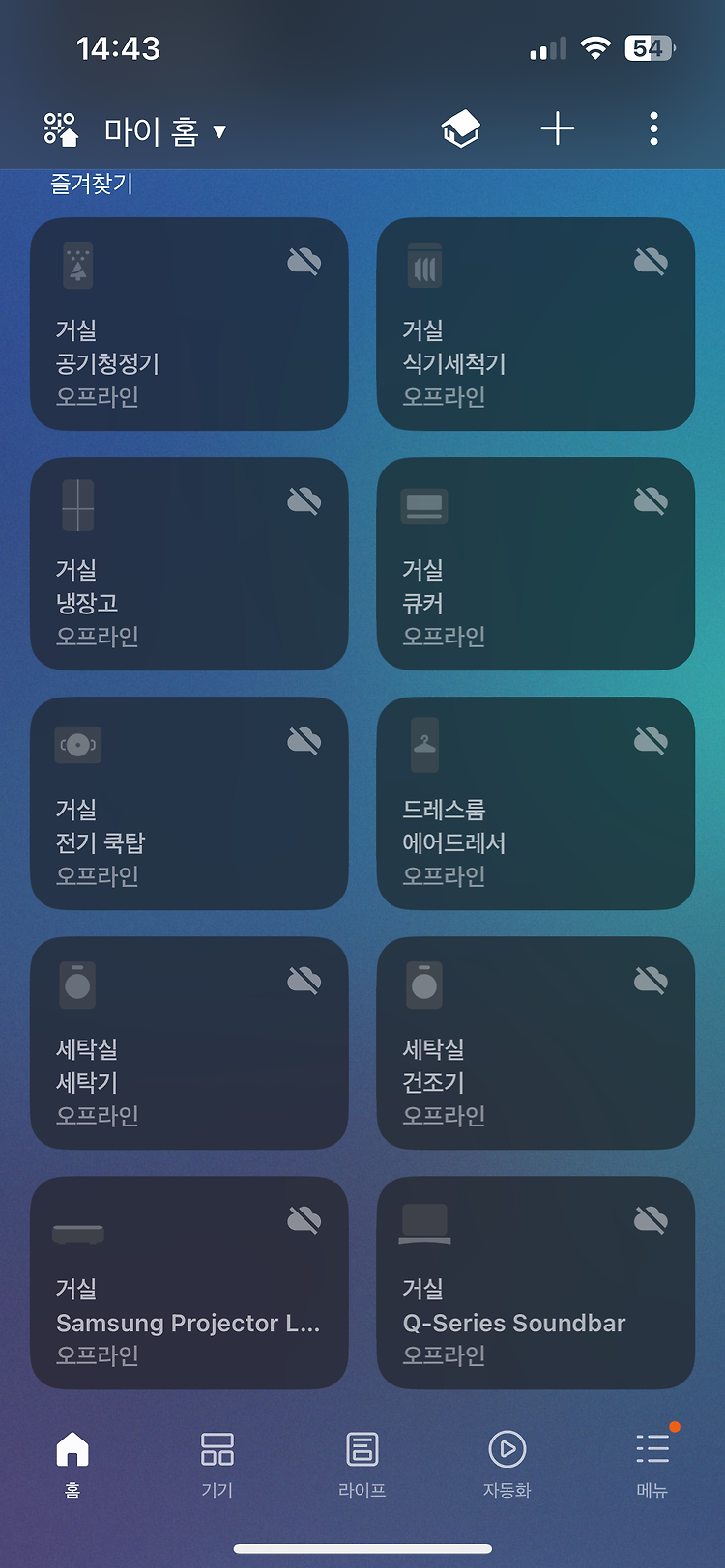Open the 세탁실 세탁기 card
725x1568 pixels.
pos(189,1043)
